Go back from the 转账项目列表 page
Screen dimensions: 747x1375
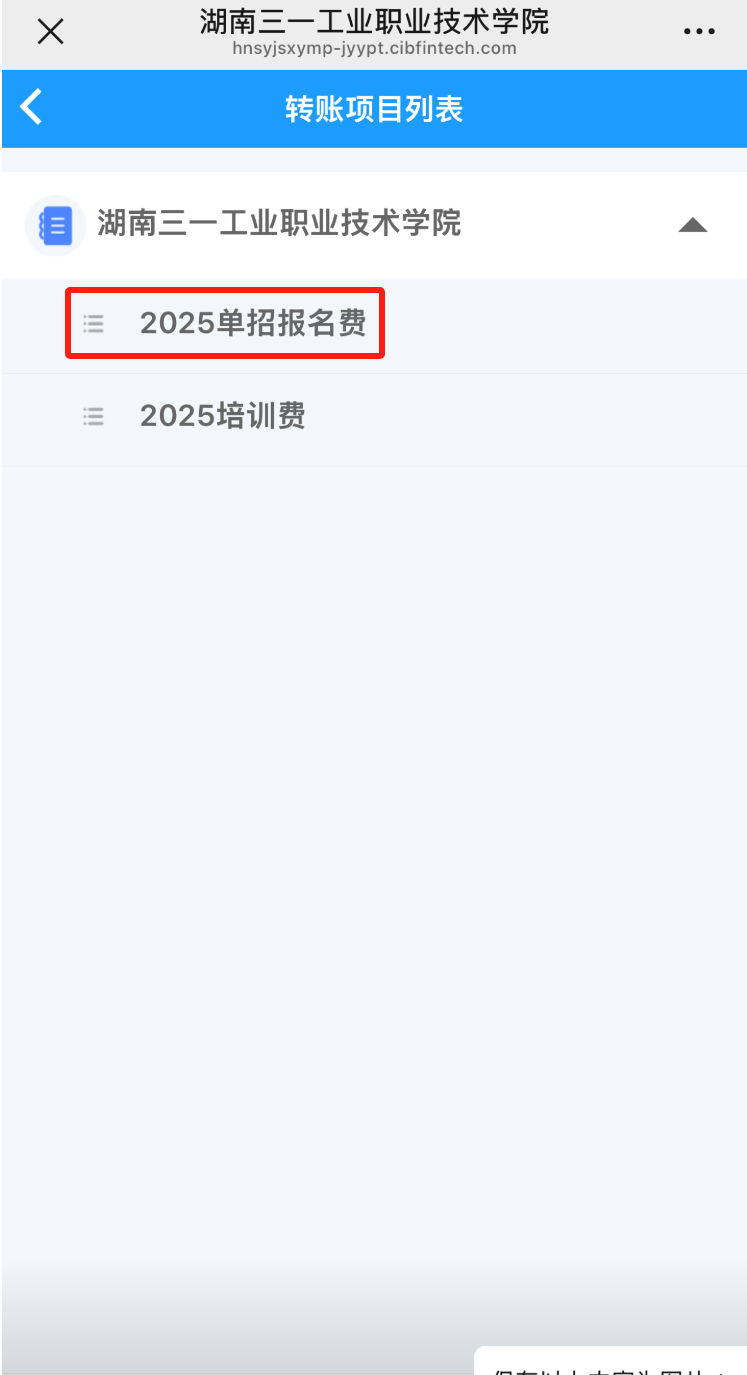32,107
